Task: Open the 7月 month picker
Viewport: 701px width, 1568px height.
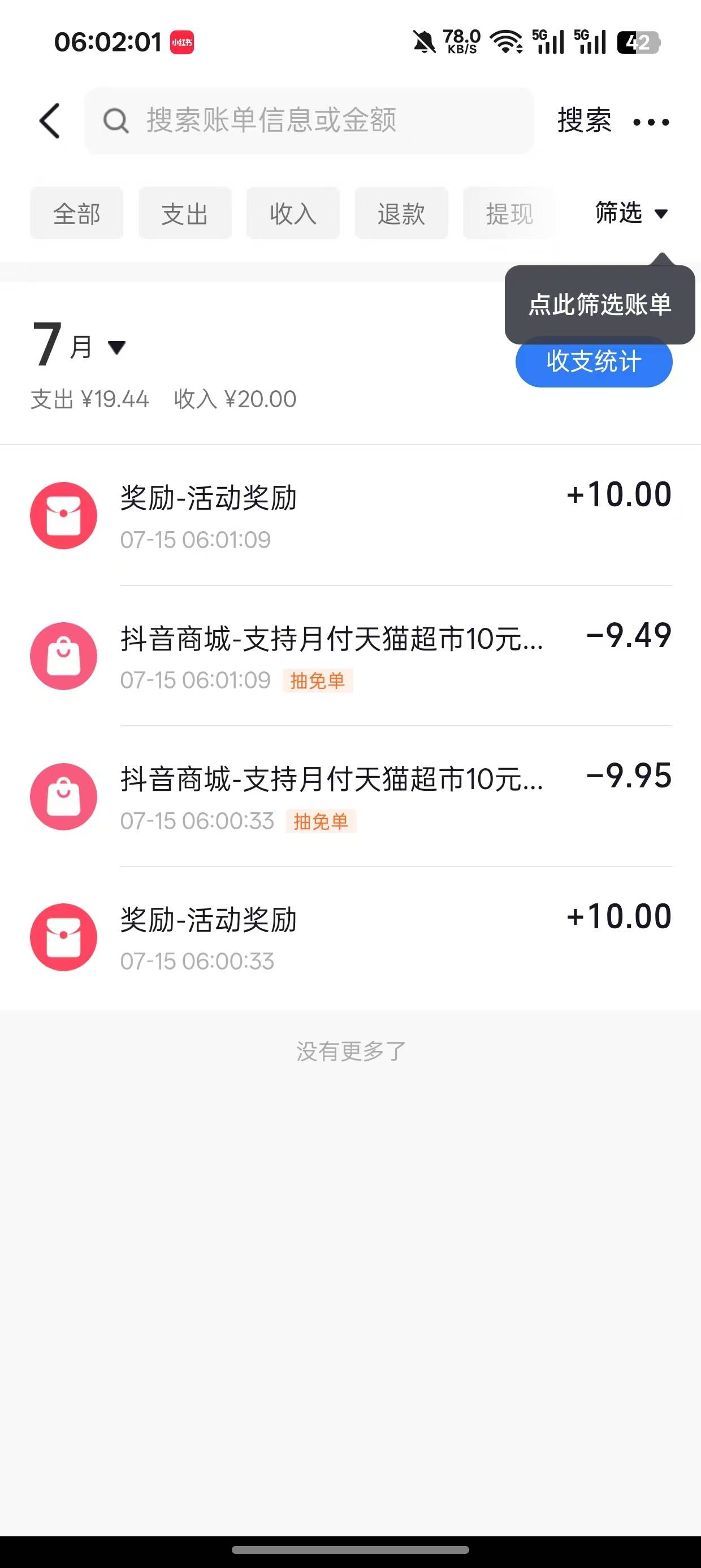Action: tap(79, 345)
